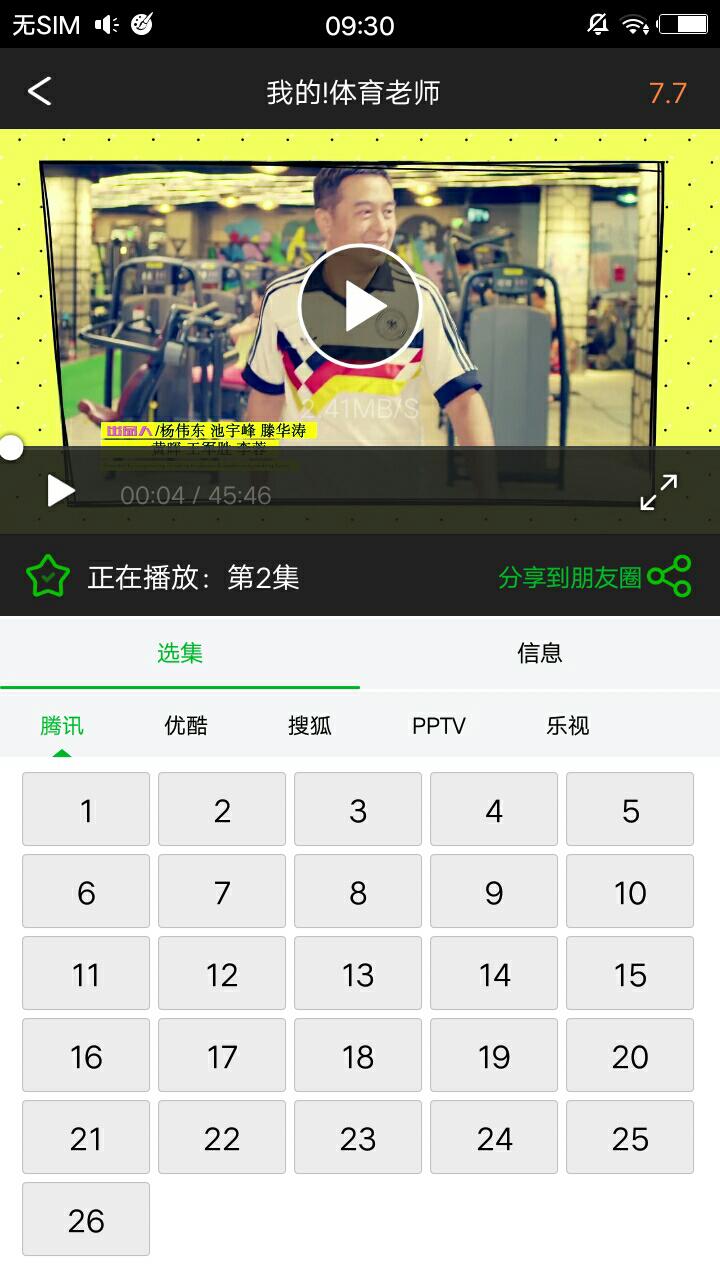Share to Moments via 分享到朋友圈
This screenshot has width=720, height=1280.
pos(594,577)
